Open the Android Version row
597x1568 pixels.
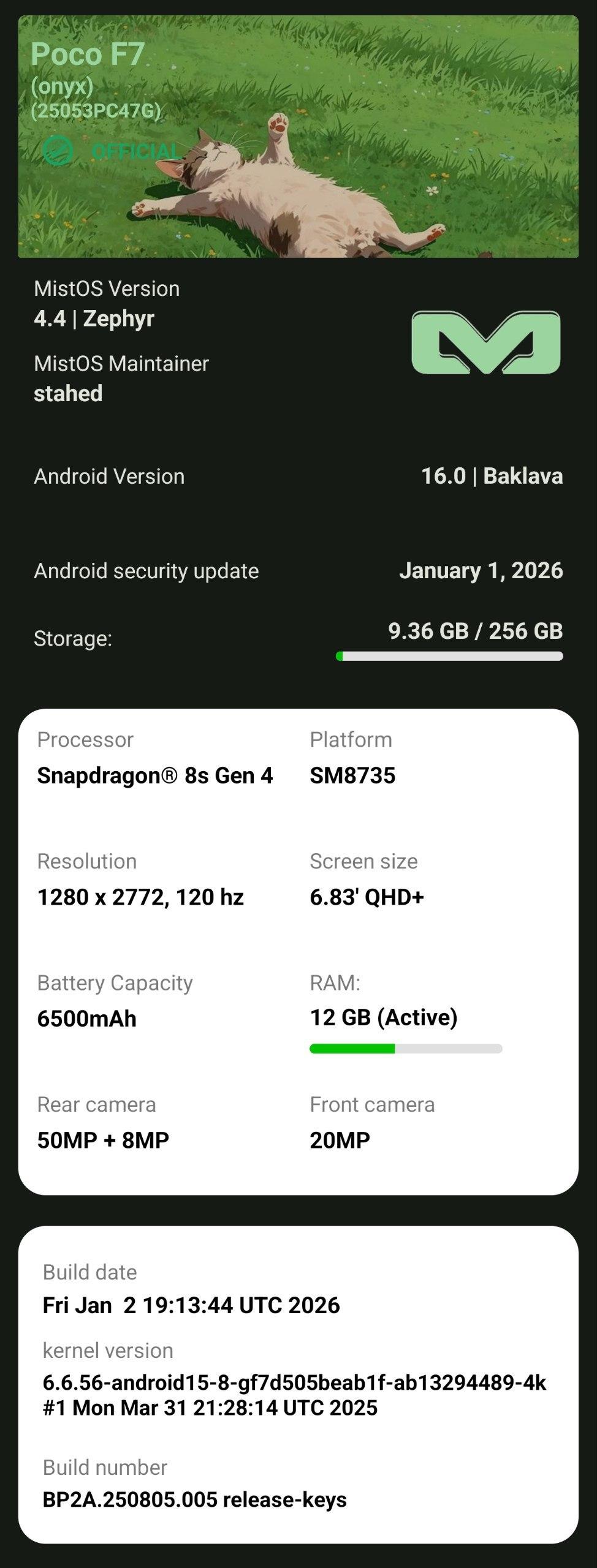pos(298,476)
